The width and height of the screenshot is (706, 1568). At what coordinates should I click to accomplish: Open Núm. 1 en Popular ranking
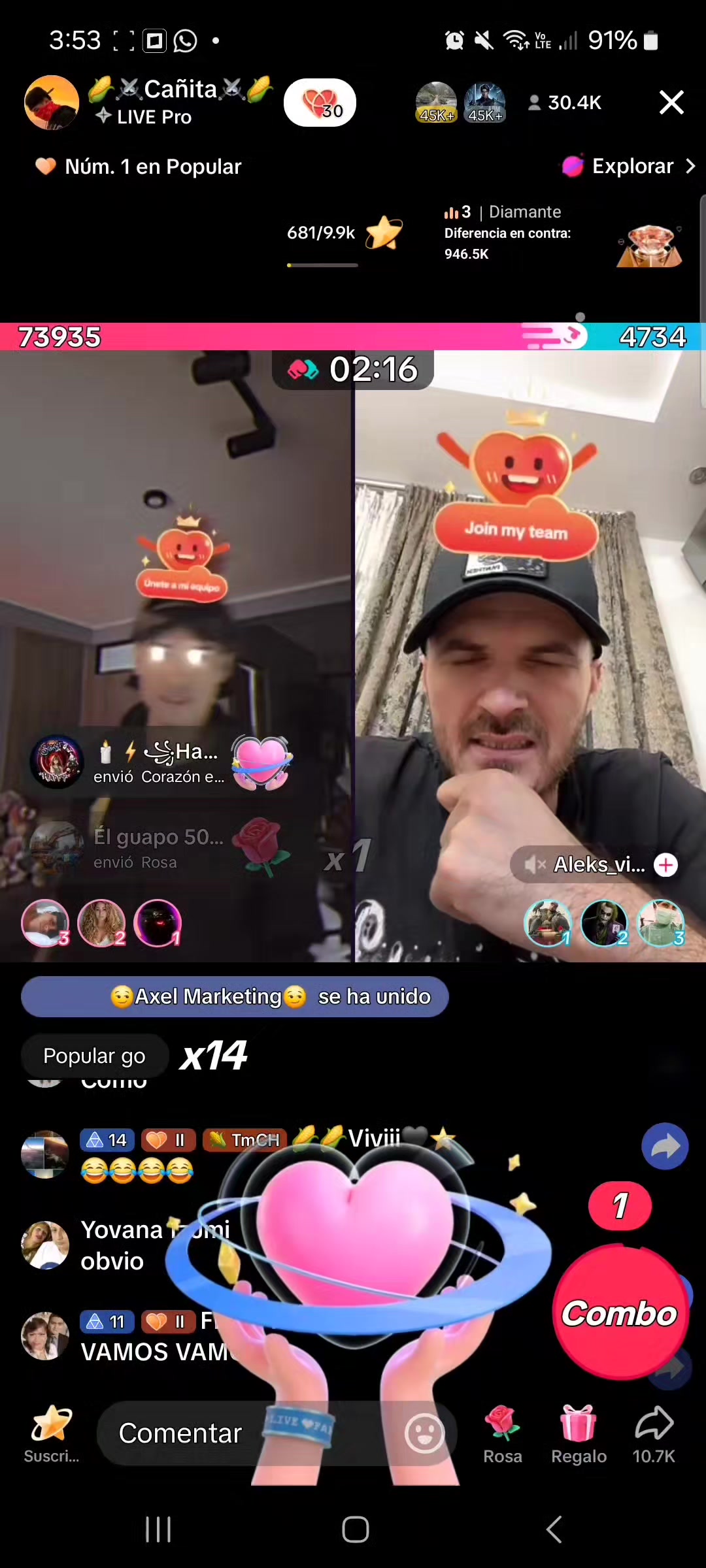pyautogui.click(x=139, y=167)
